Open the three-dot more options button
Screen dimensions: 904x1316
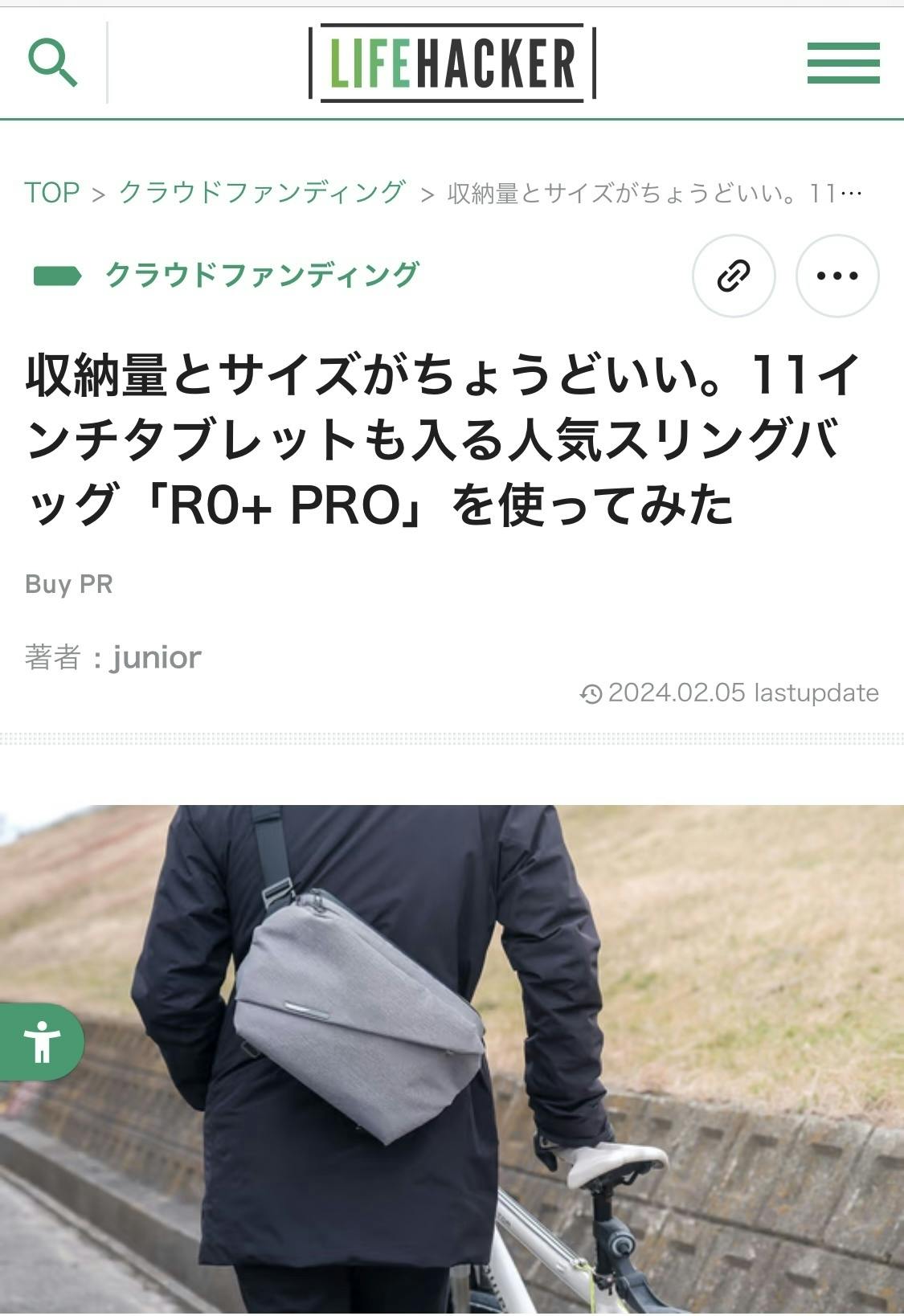837,276
